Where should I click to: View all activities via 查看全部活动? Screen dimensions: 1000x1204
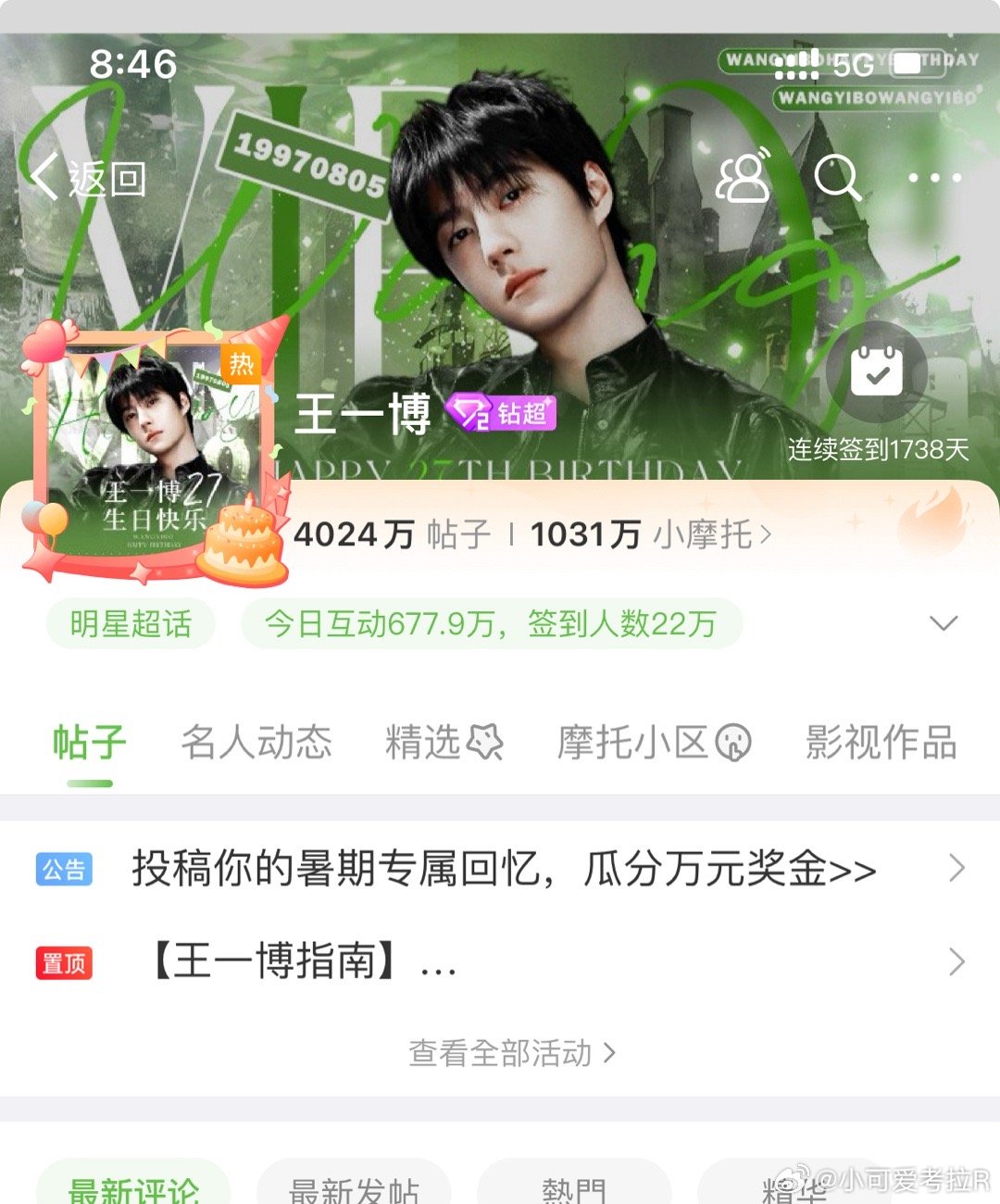(511, 1053)
